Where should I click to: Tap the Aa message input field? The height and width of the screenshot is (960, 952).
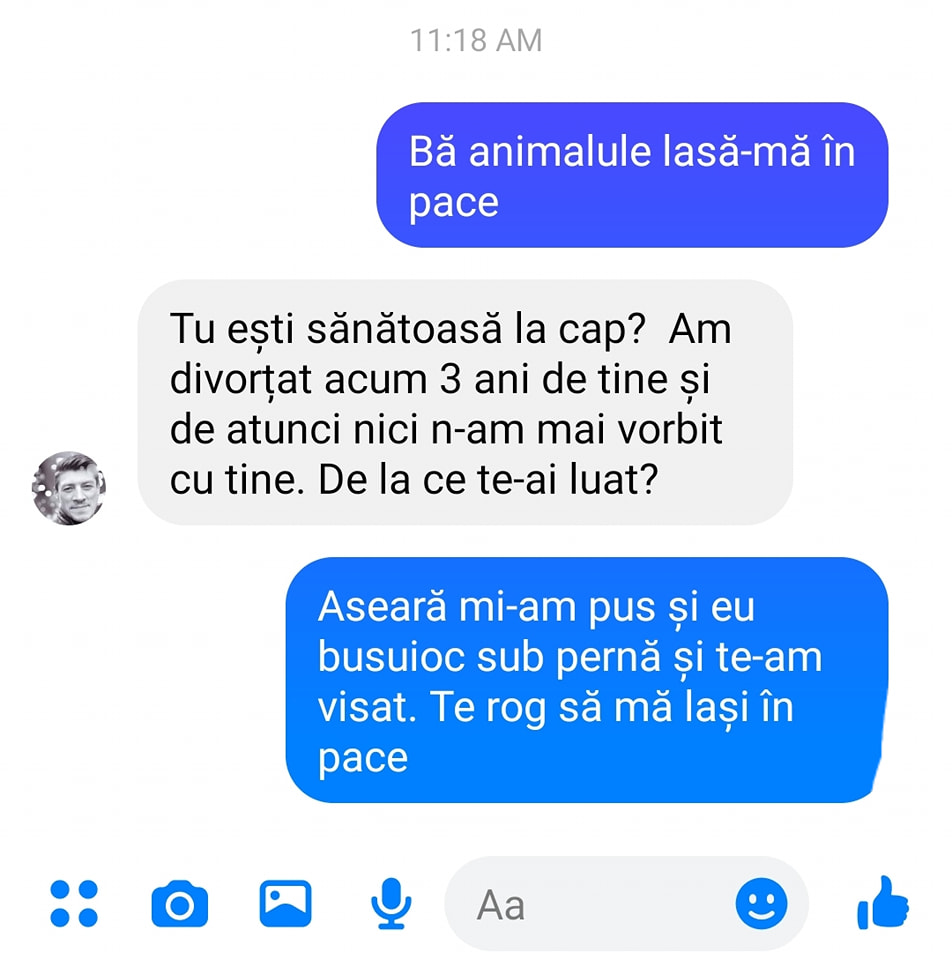590,905
